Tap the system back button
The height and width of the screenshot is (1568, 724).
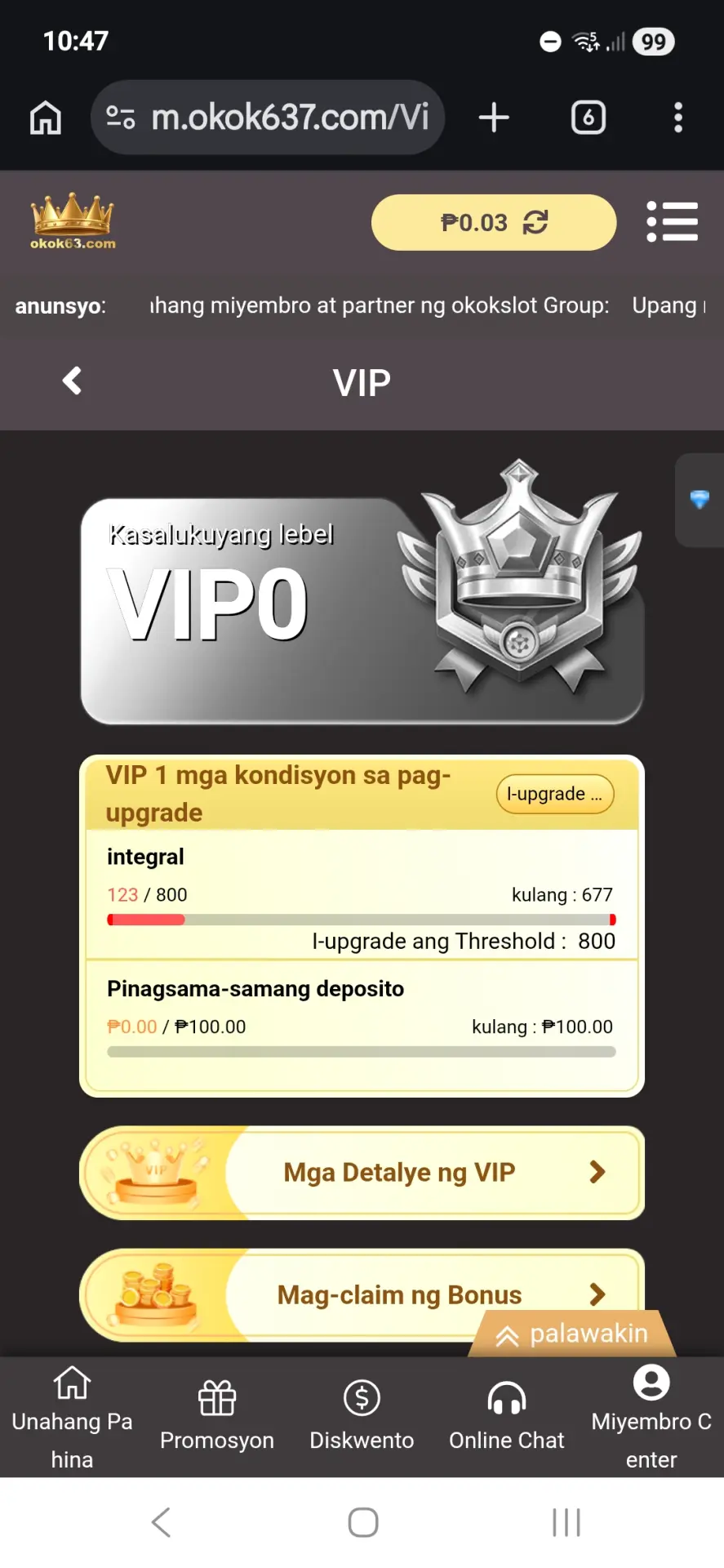[161, 1522]
